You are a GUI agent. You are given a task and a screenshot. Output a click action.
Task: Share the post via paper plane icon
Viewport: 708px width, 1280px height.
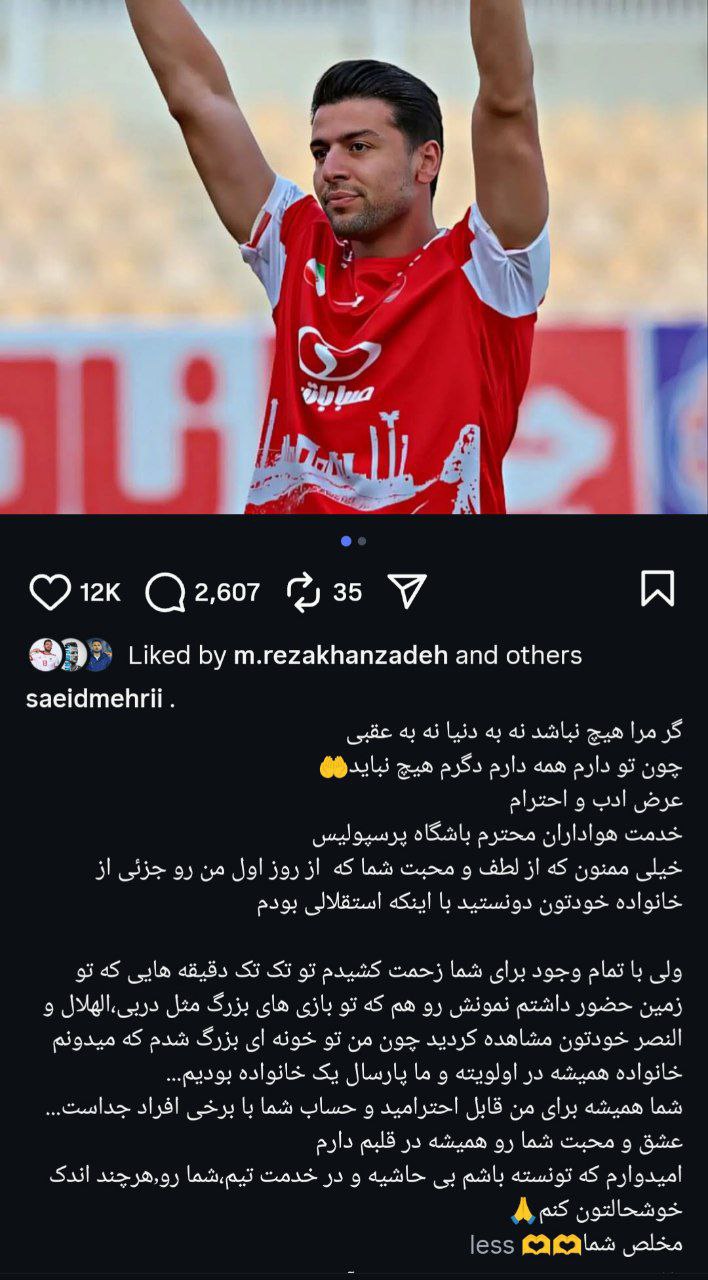pyautogui.click(x=407, y=592)
